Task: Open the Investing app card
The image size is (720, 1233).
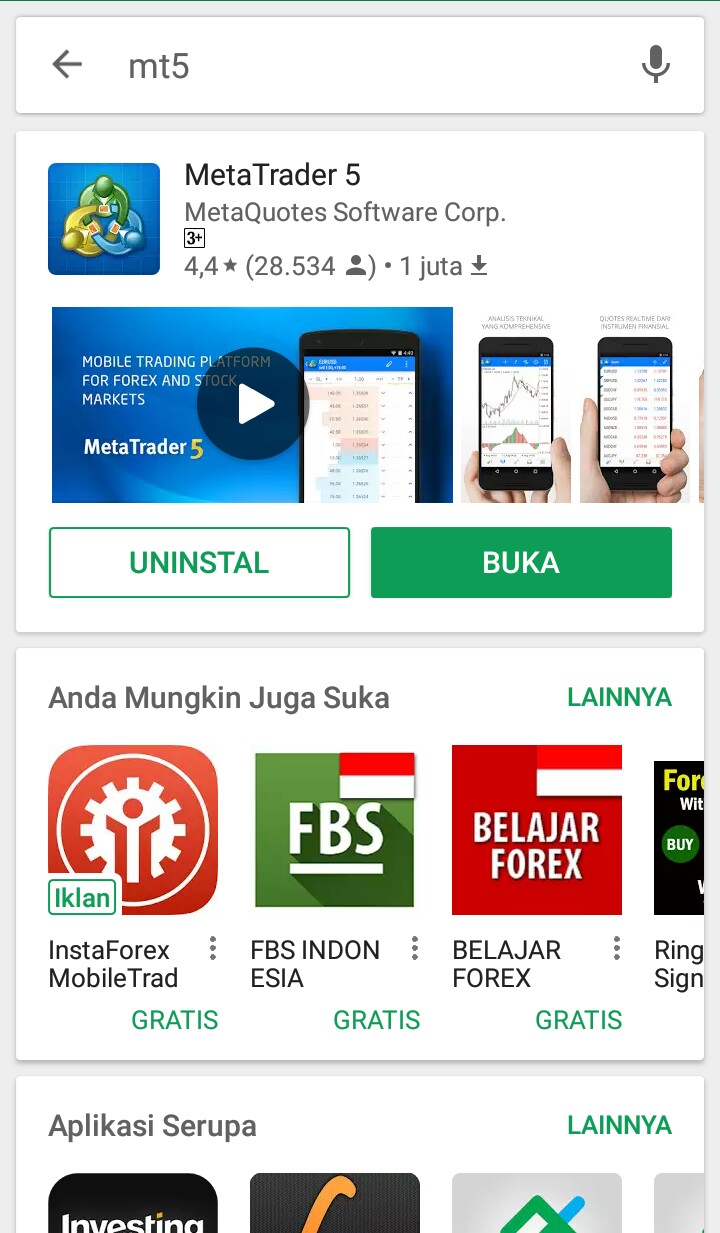Action: pyautogui.click(x=133, y=1203)
